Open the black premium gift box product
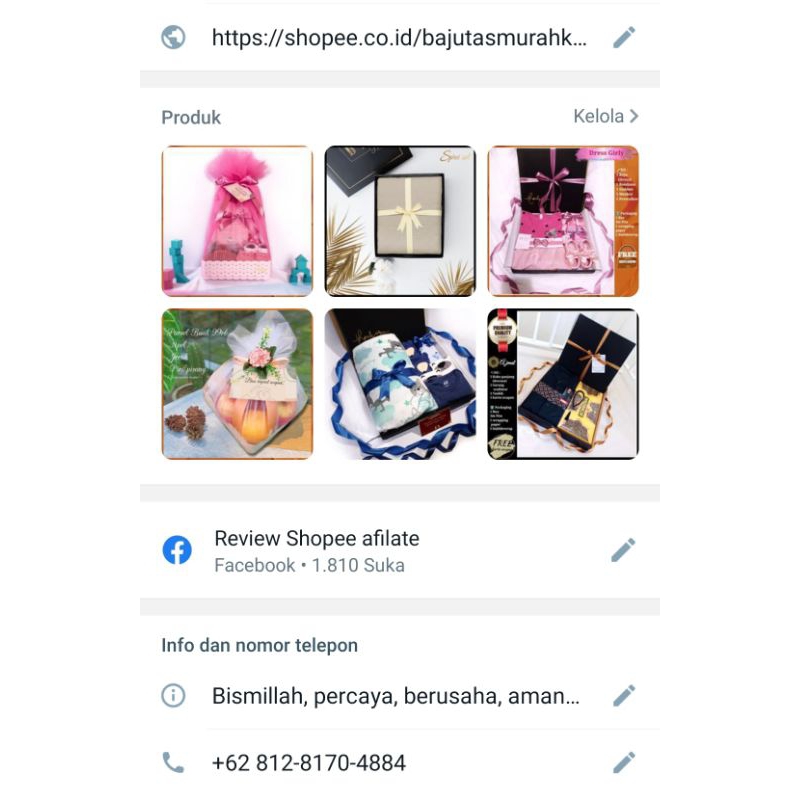 point(563,384)
